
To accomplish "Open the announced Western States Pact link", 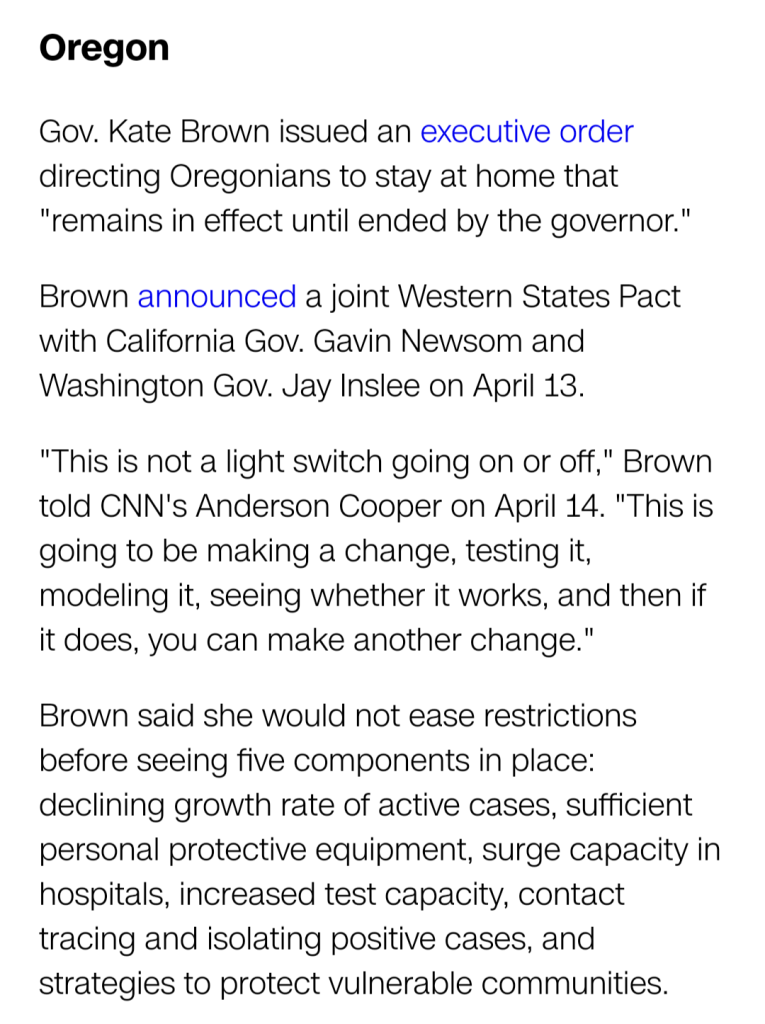I will tap(216, 297).
